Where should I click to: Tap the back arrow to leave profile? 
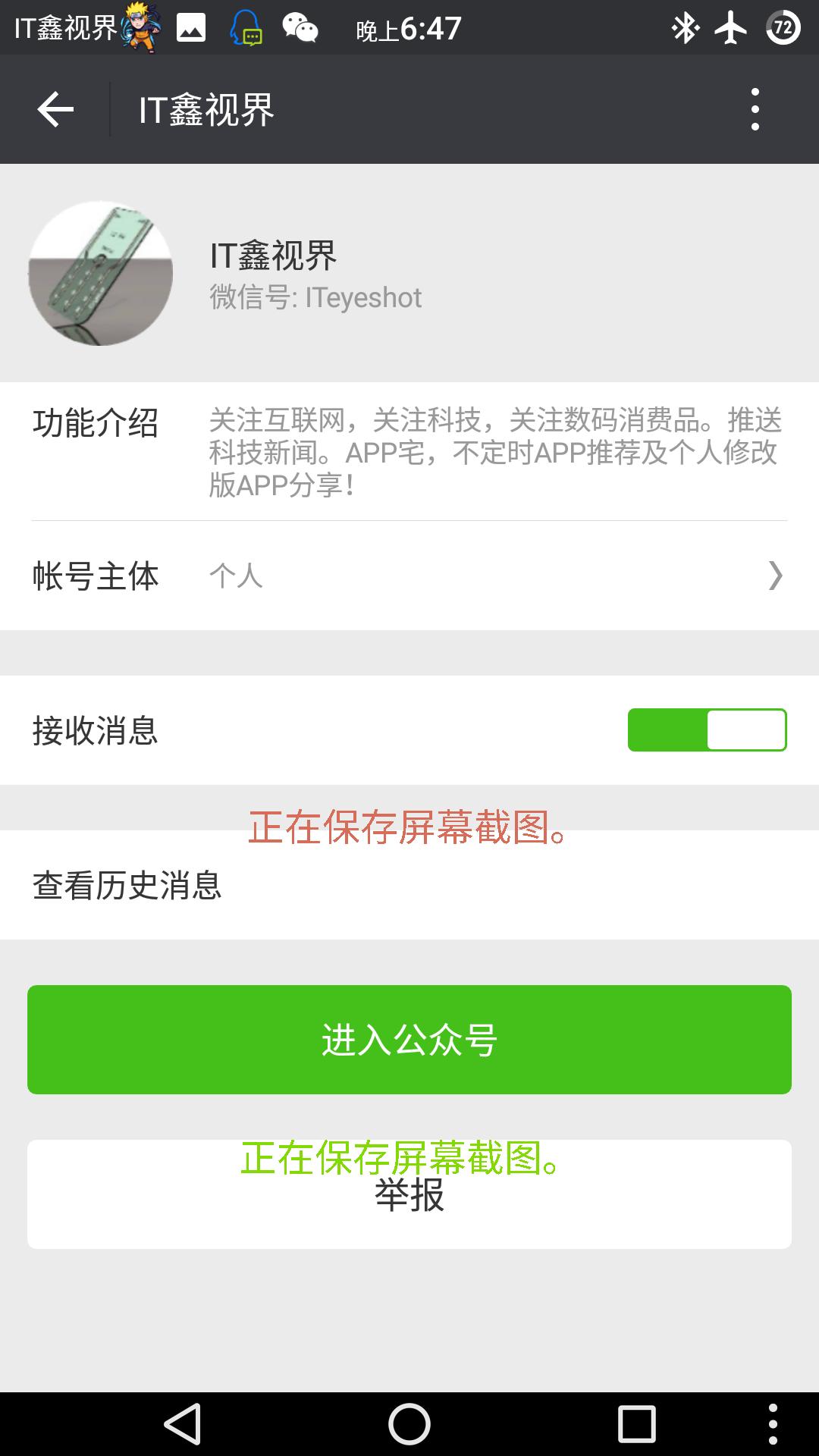tap(55, 109)
